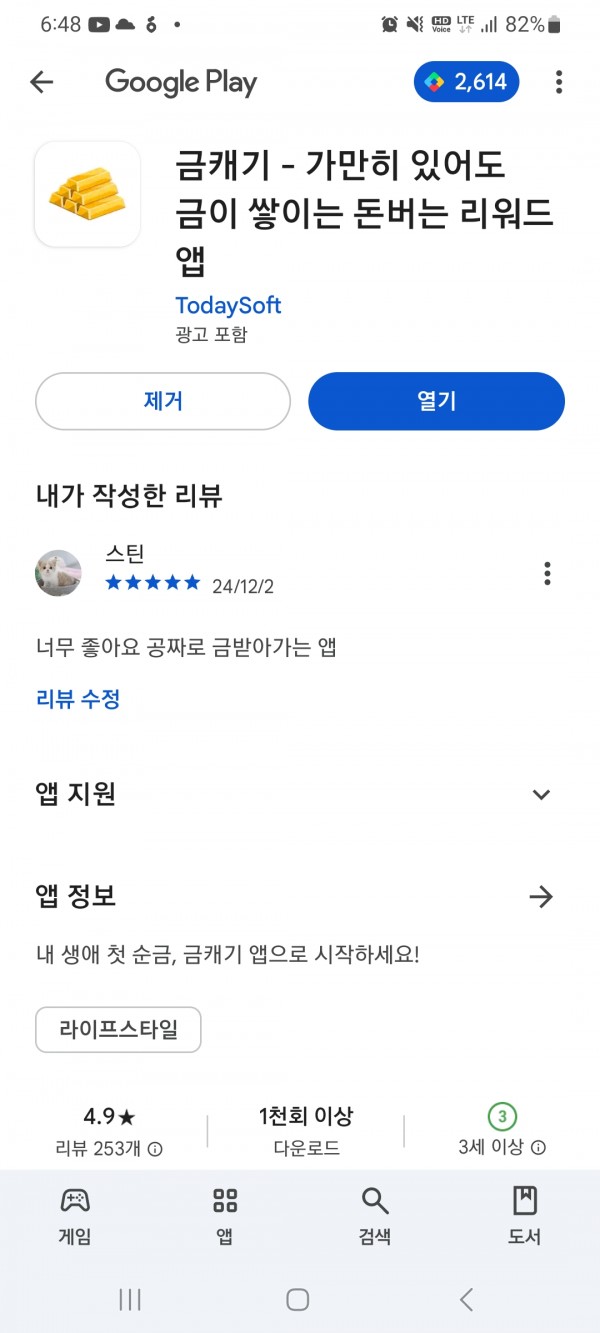The height and width of the screenshot is (1333, 600).
Task: Open the top-right overflow menu
Action: 559,82
